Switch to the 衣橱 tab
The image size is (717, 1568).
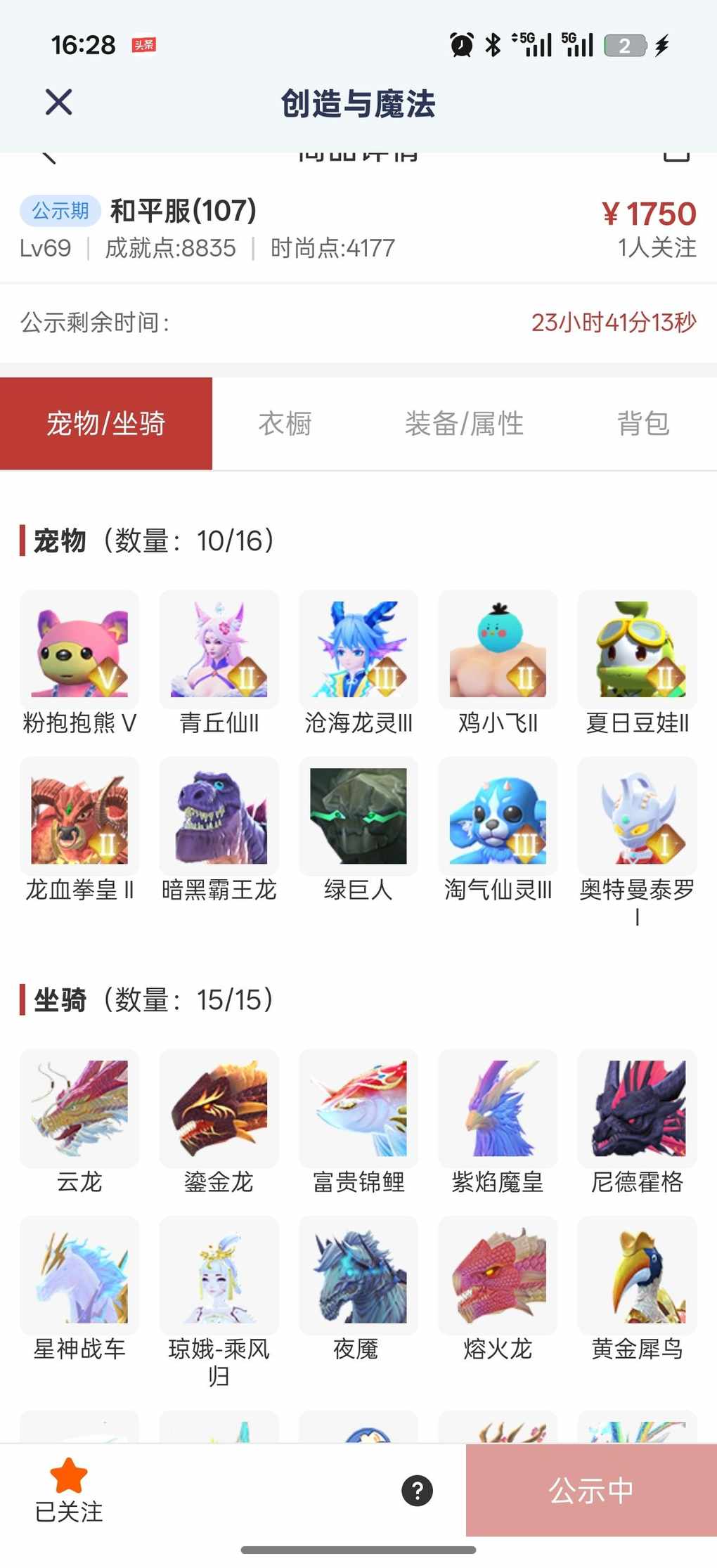pyautogui.click(x=285, y=424)
